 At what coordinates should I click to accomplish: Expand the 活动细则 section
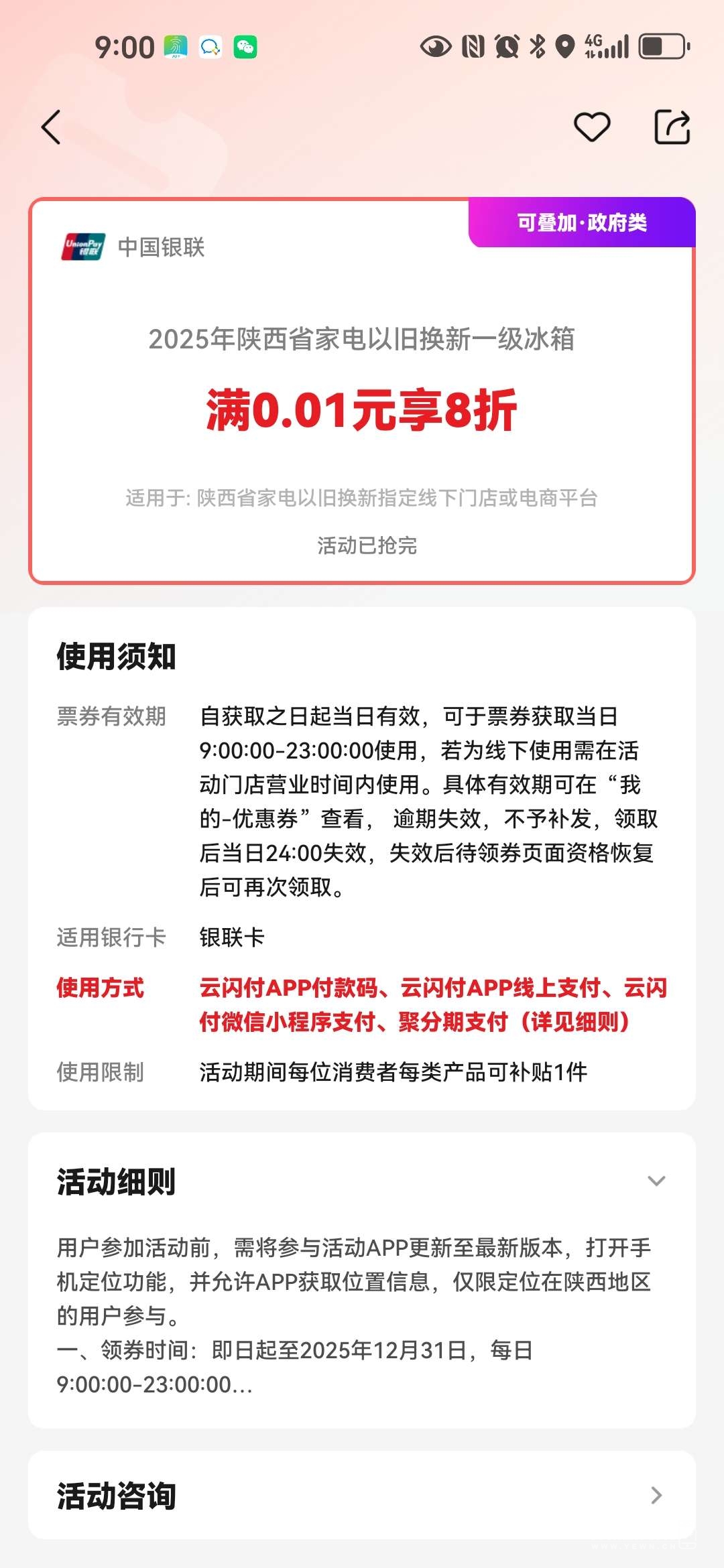[x=656, y=1181]
